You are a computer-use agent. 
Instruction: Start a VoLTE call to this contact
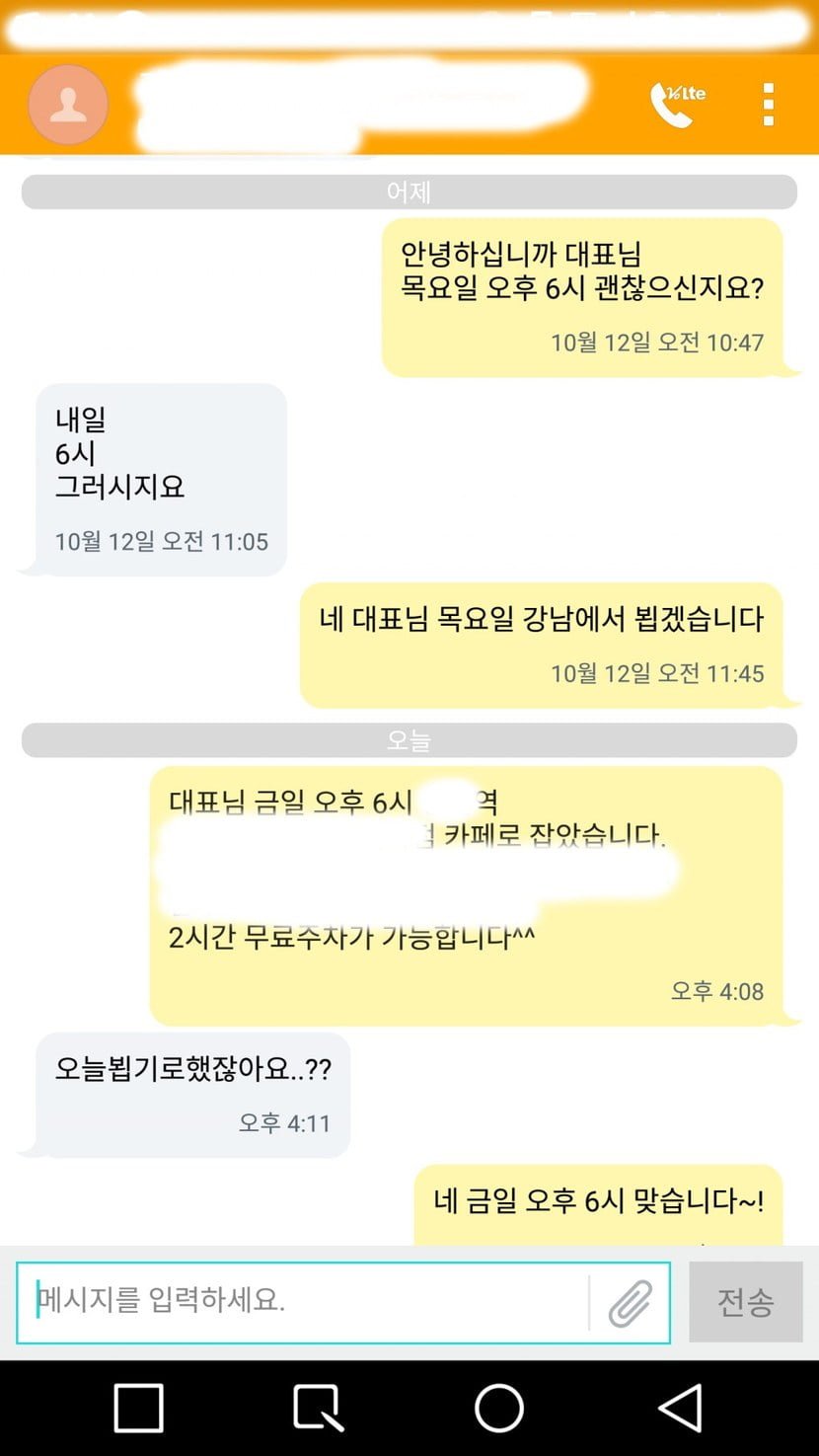pos(676,104)
